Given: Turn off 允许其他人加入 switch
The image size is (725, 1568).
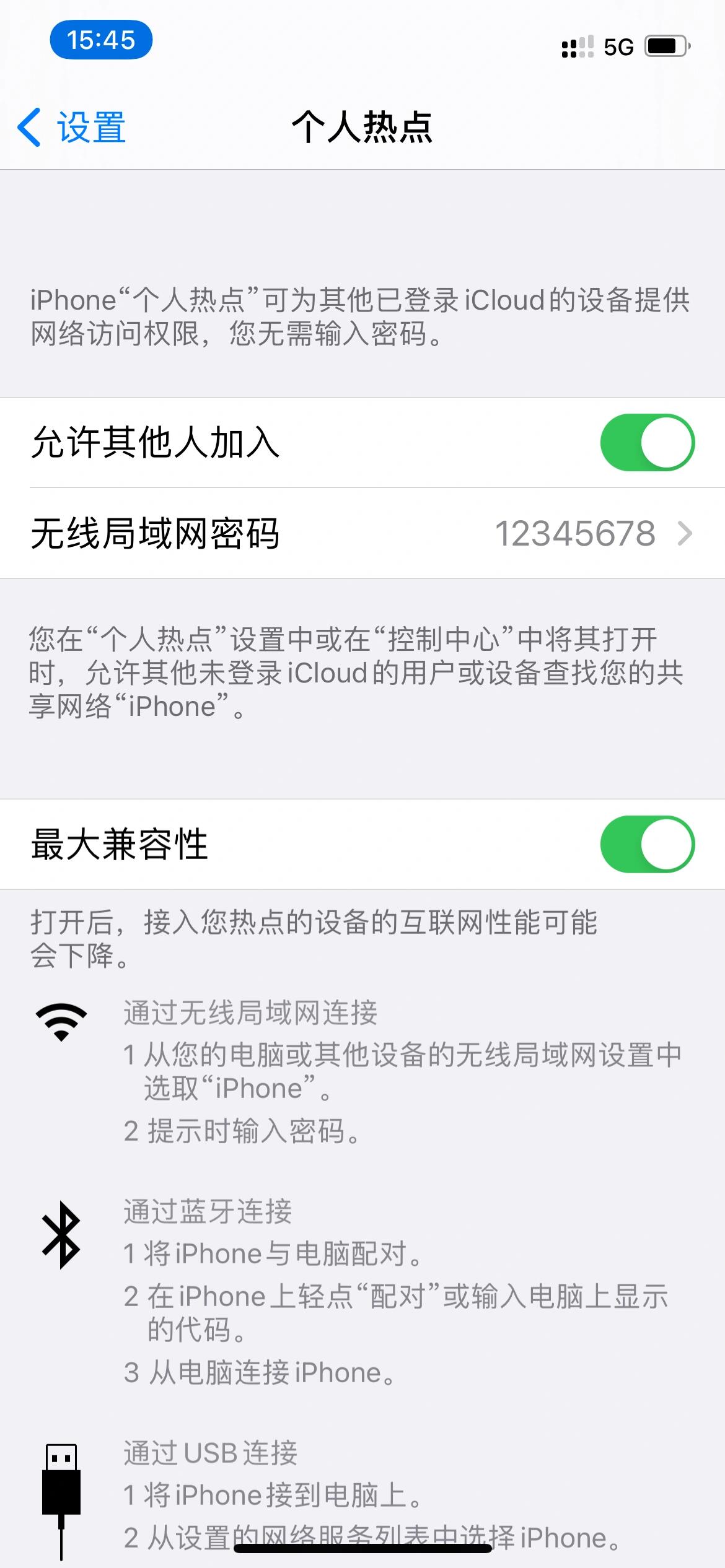Looking at the screenshot, I should pyautogui.click(x=647, y=443).
